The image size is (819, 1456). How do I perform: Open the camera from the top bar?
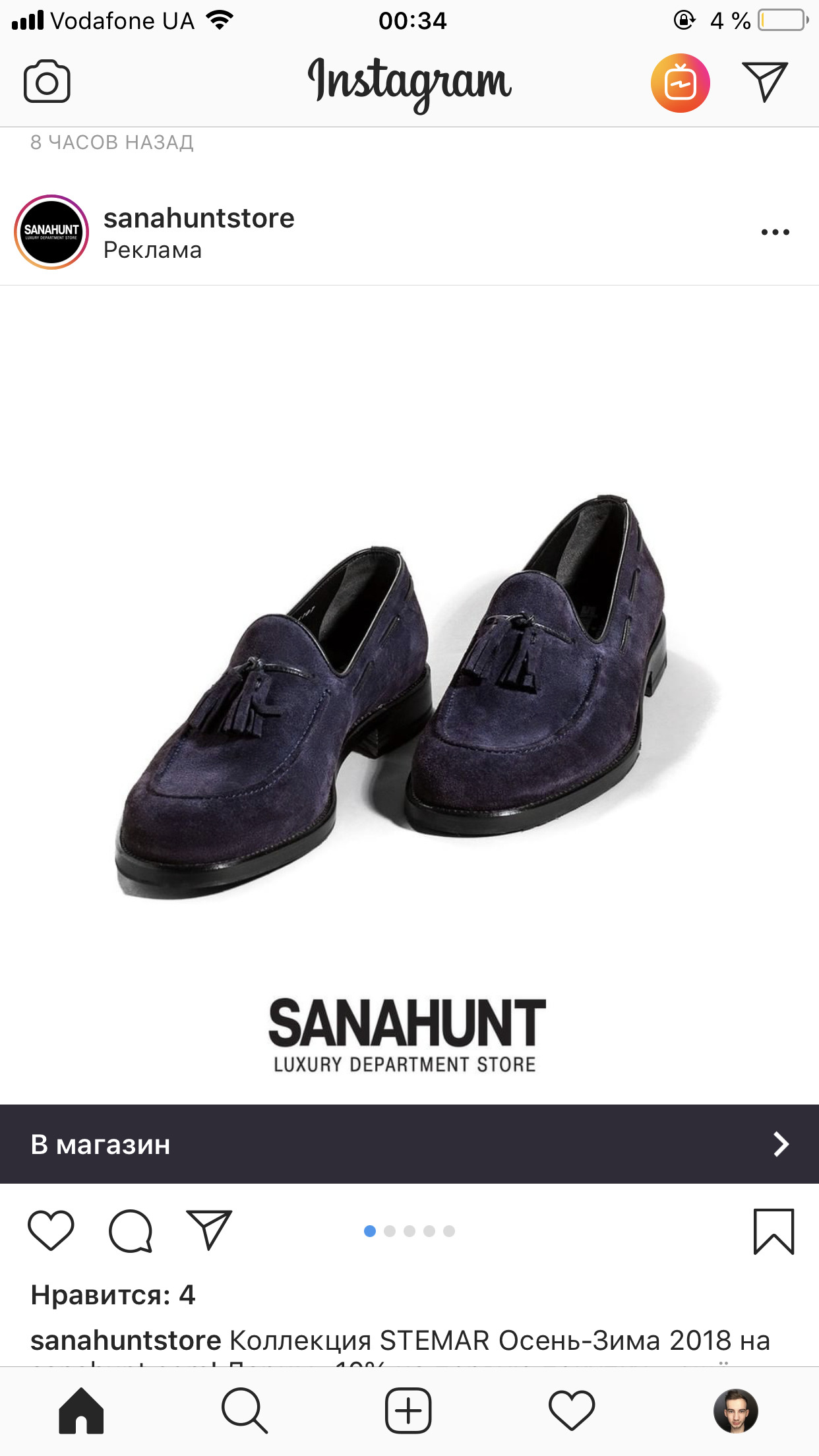pyautogui.click(x=47, y=82)
